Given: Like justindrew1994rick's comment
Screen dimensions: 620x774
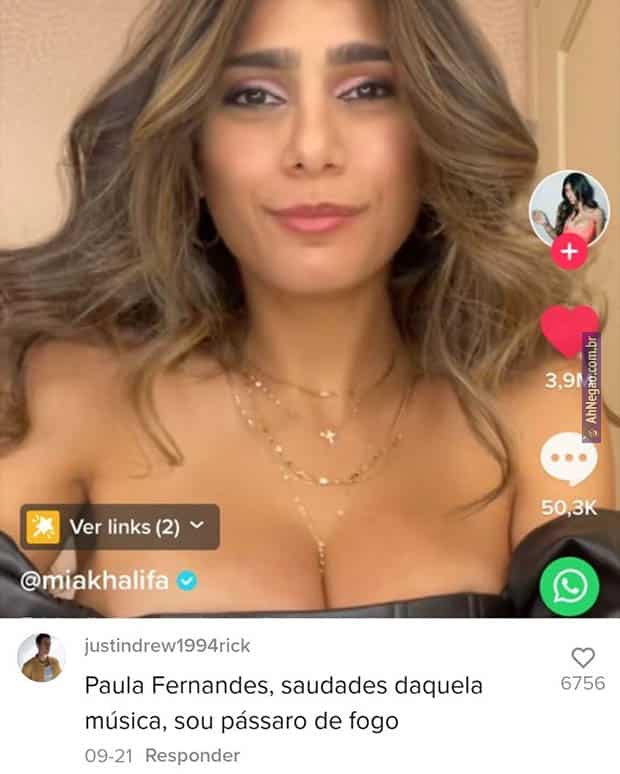Looking at the screenshot, I should pyautogui.click(x=582, y=657).
